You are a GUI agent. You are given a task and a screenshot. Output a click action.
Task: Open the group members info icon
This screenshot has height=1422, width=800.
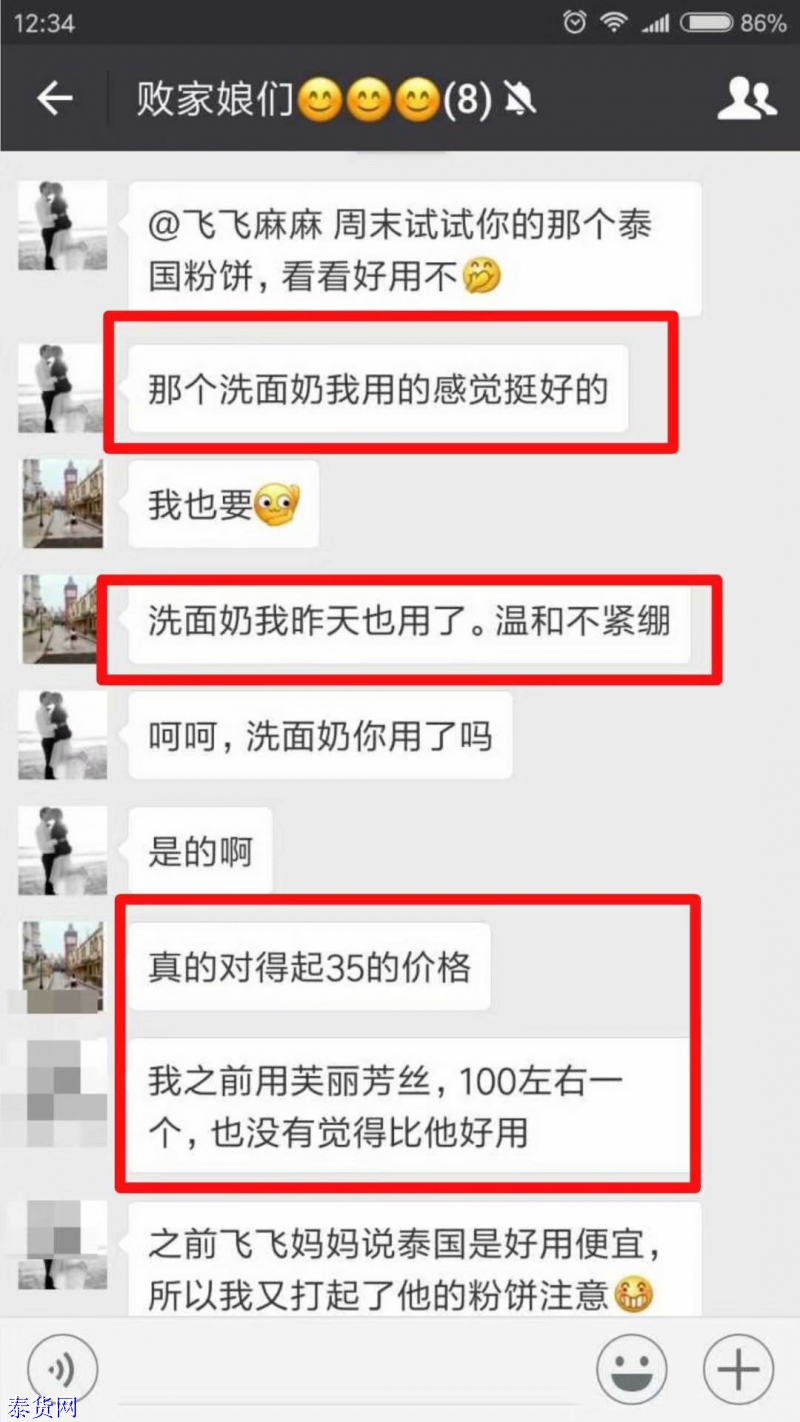(746, 98)
